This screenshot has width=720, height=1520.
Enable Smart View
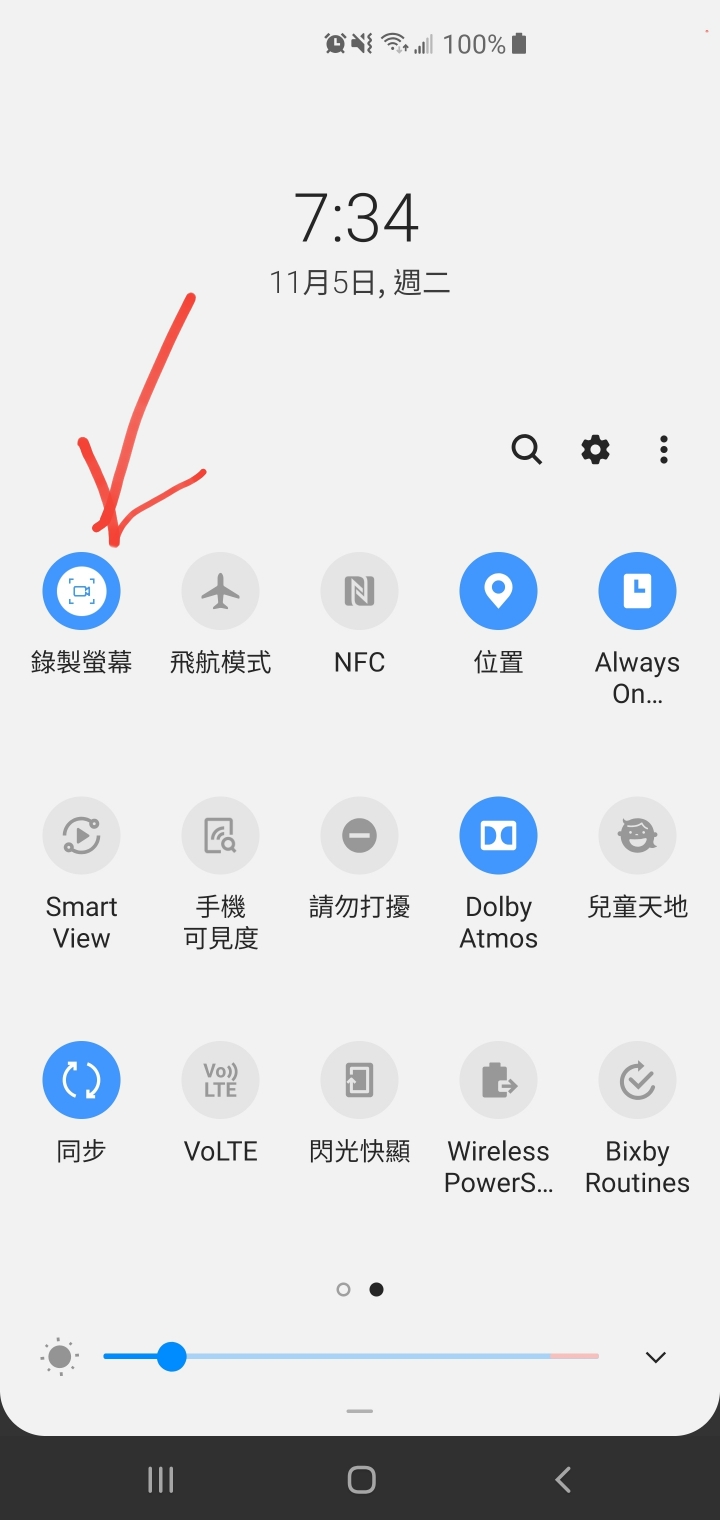pos(81,836)
